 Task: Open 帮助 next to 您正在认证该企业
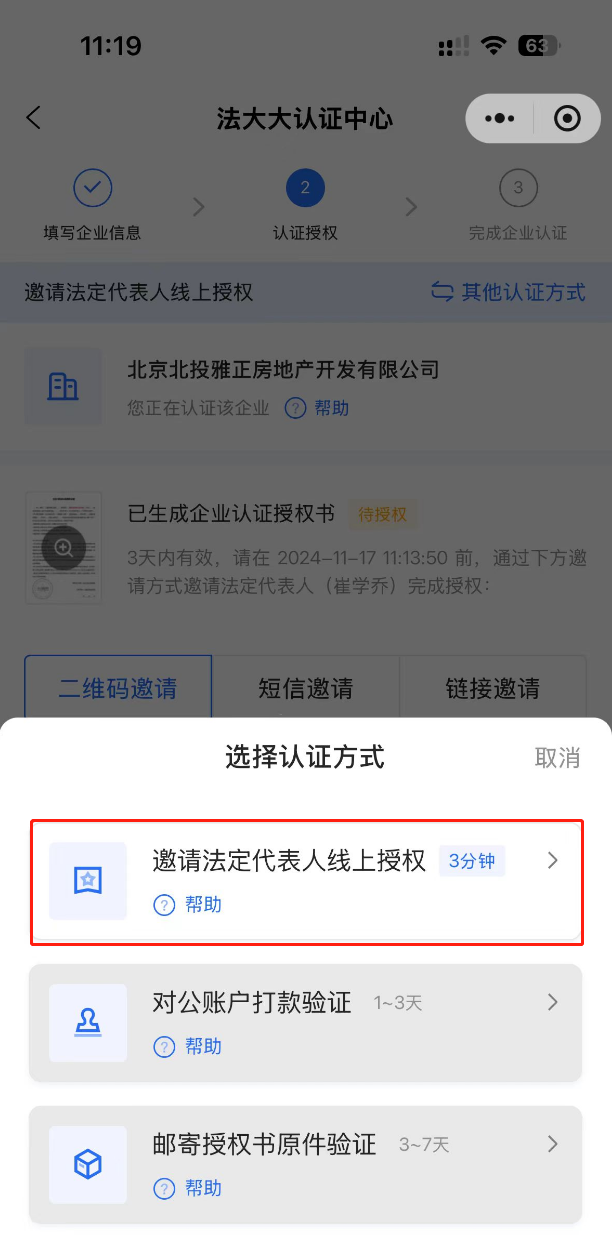tap(318, 408)
